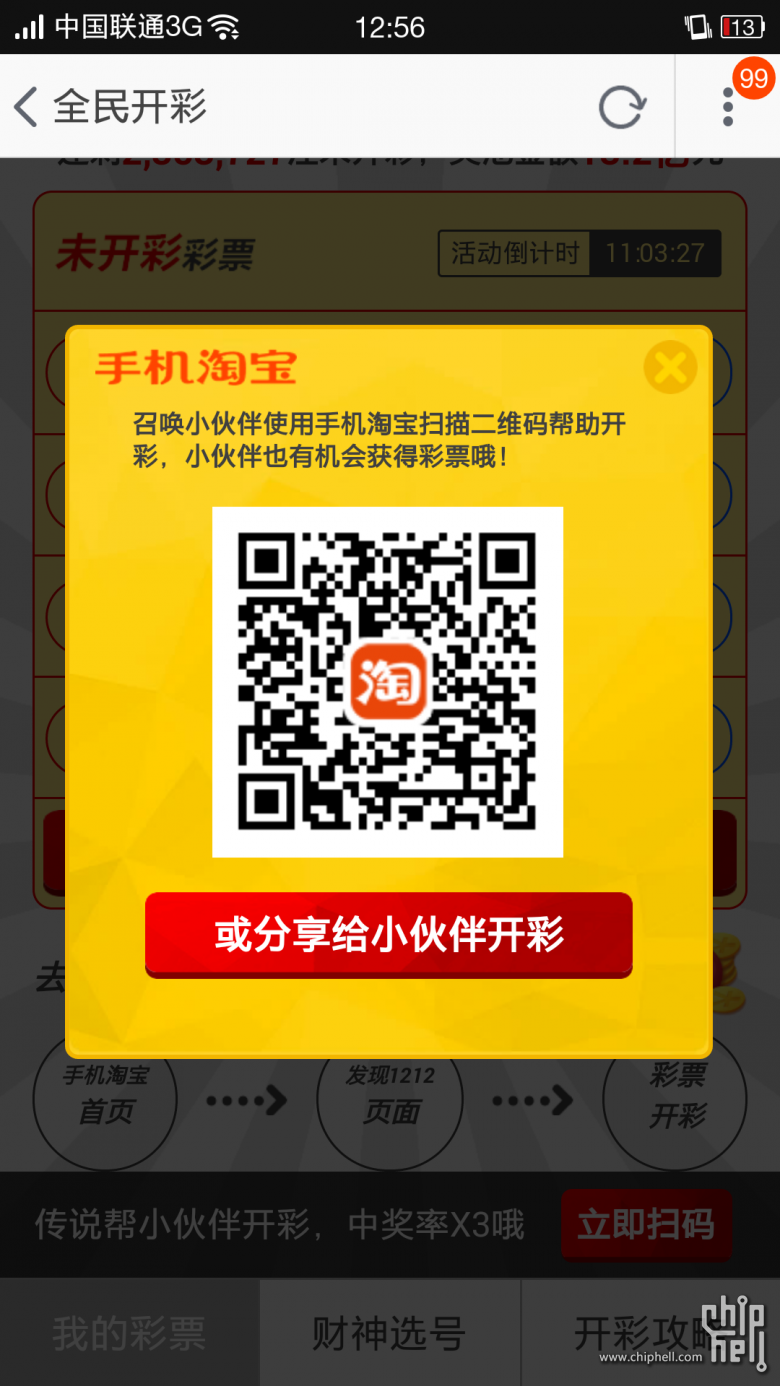Switch to 开彩攻略 tab
The image size is (780, 1386).
pyautogui.click(x=640, y=1333)
